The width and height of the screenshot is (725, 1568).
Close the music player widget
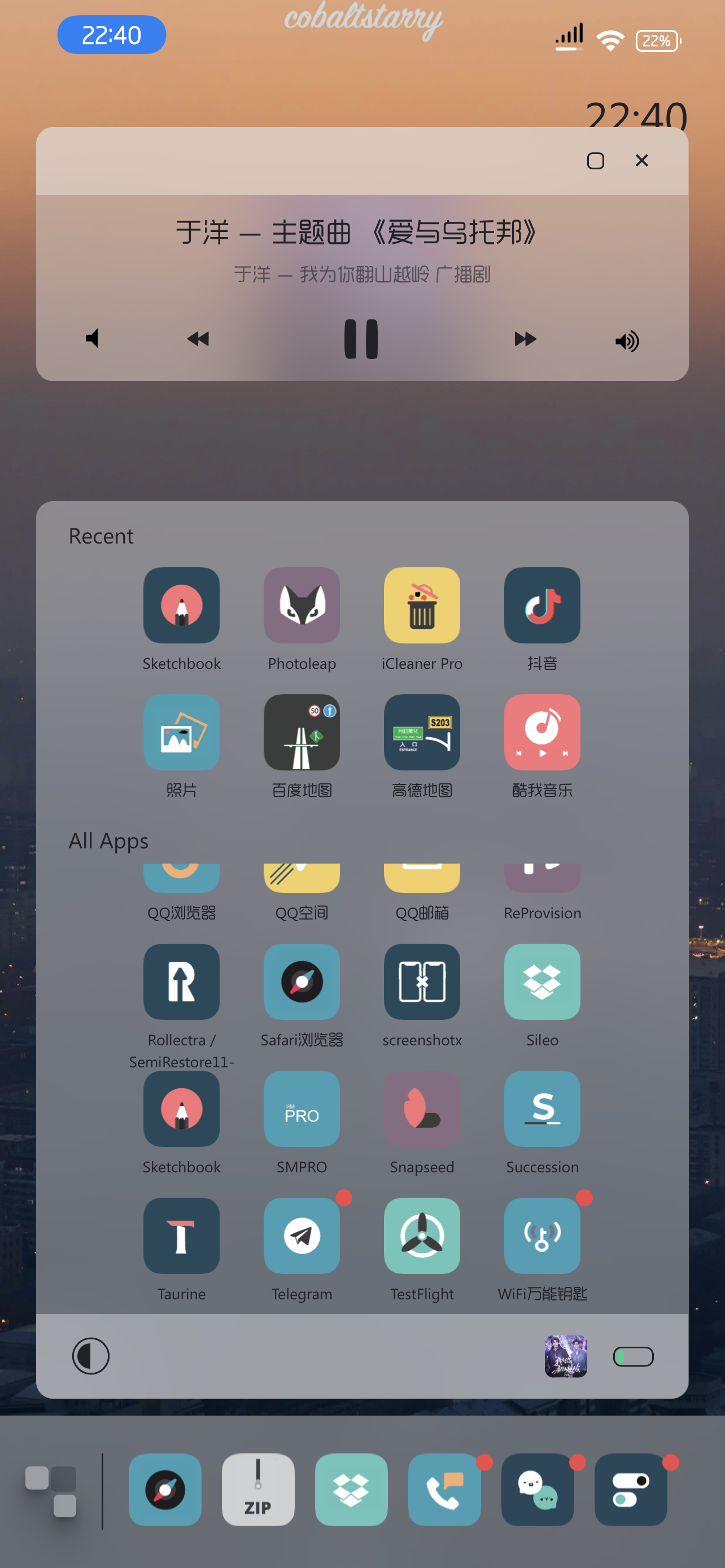[x=641, y=161]
